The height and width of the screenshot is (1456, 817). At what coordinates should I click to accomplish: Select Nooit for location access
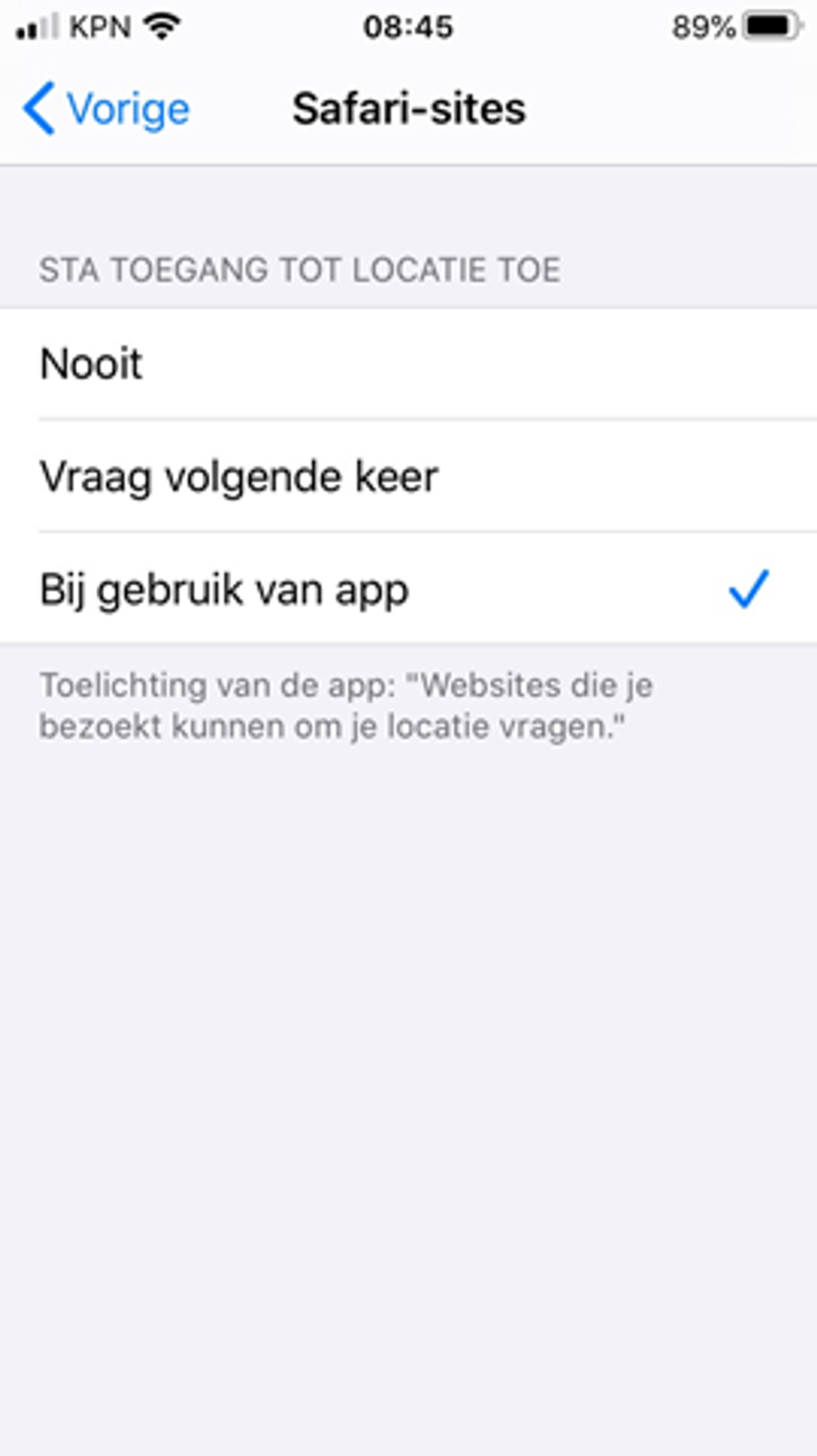(408, 364)
